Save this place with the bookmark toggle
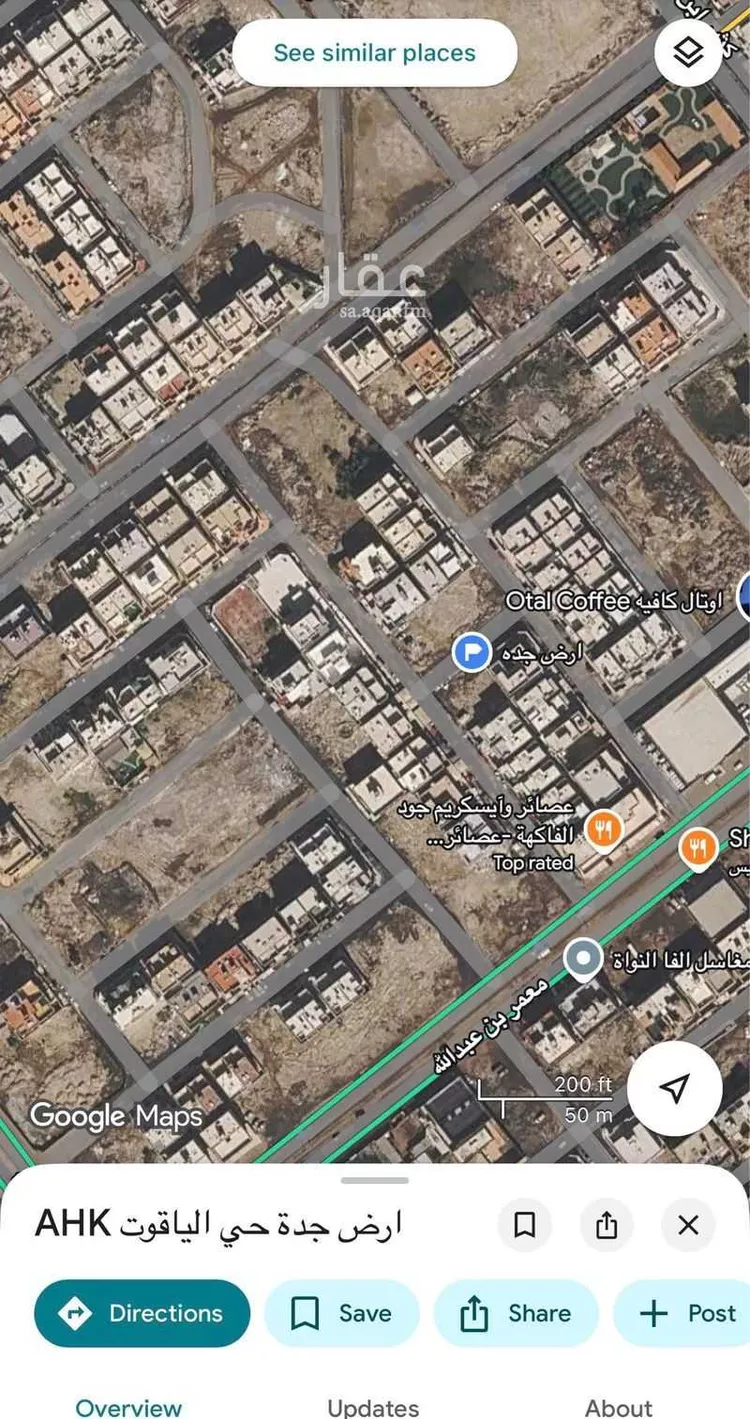 pos(524,1225)
